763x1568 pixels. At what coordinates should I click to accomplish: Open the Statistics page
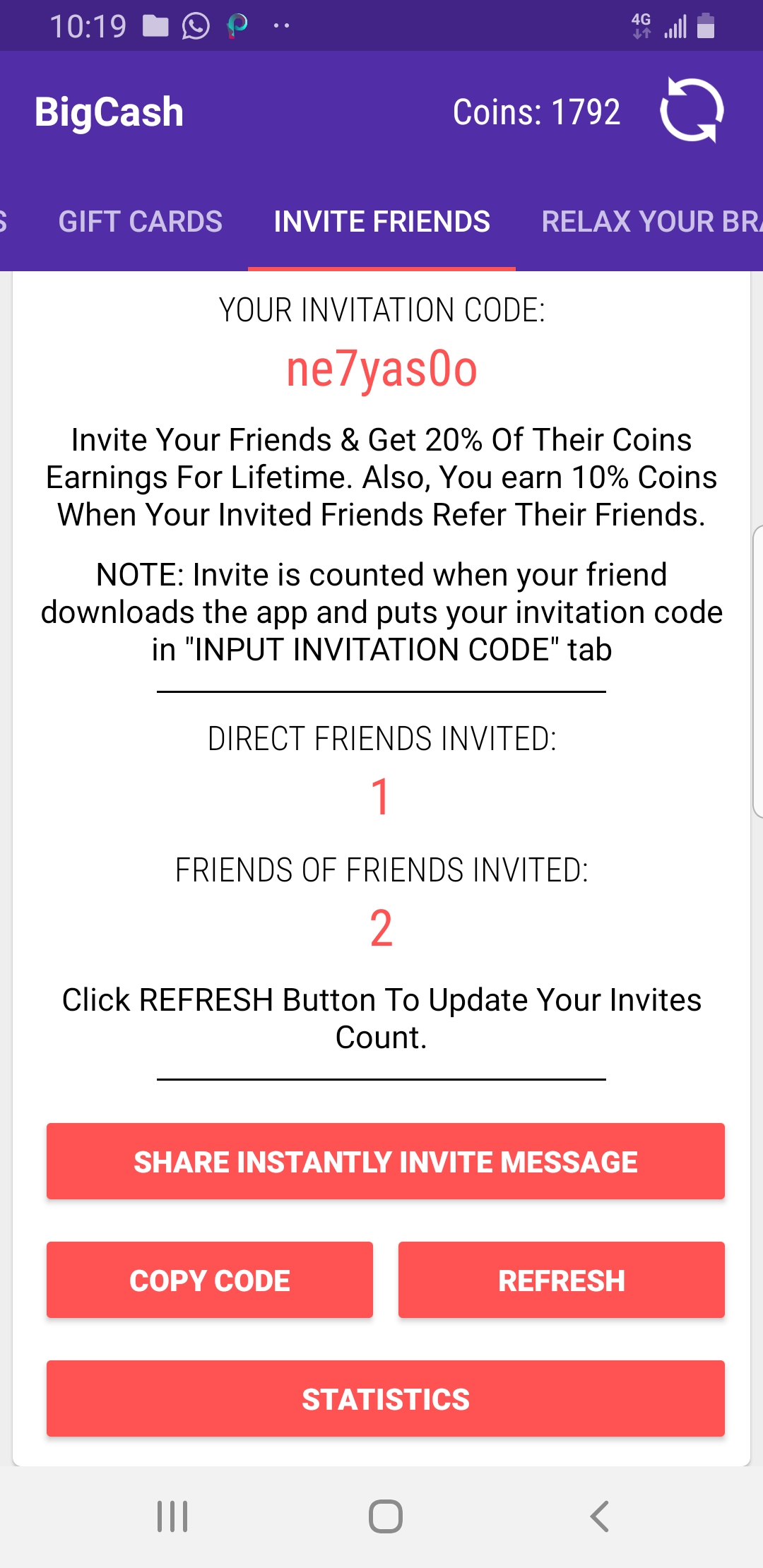click(x=386, y=1399)
